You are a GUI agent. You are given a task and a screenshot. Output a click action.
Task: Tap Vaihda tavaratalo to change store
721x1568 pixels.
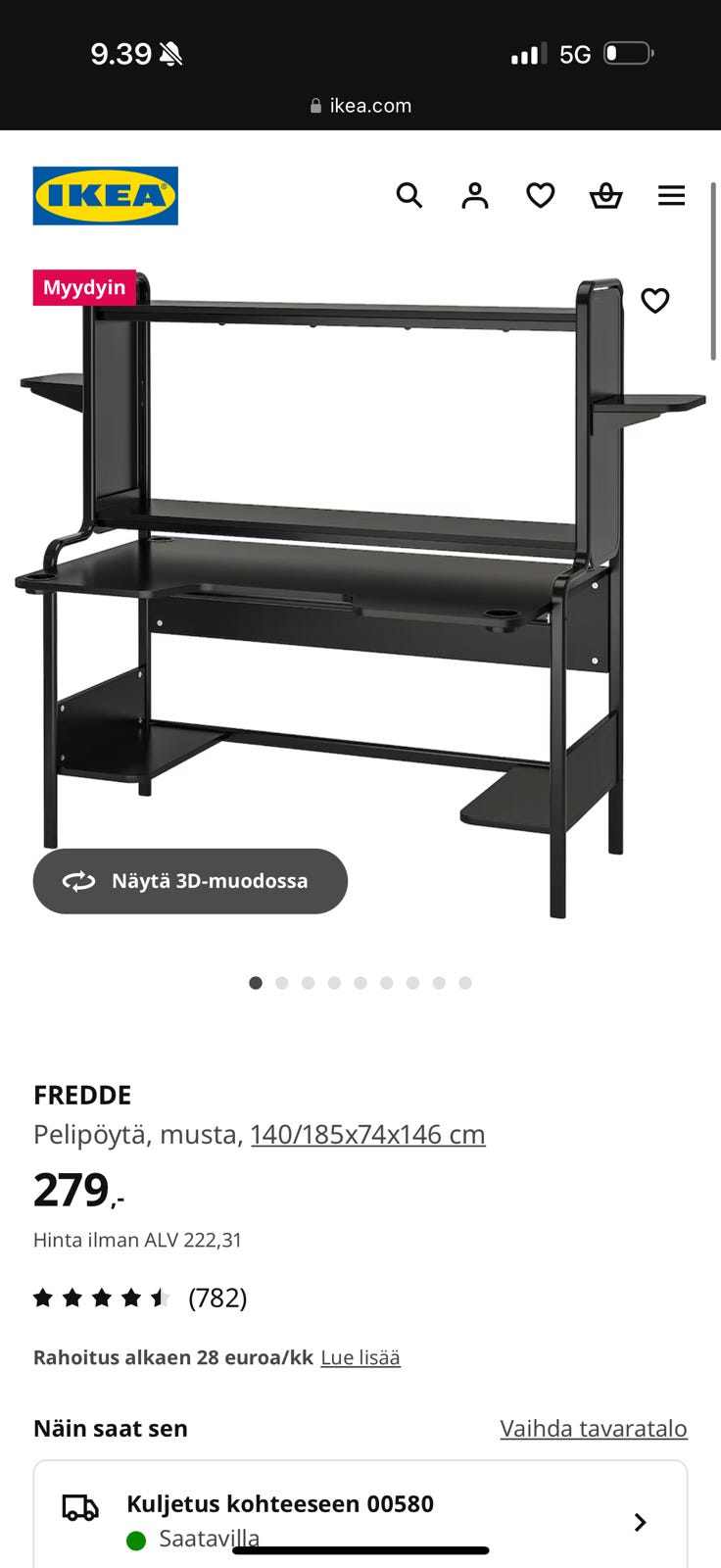(x=593, y=1429)
